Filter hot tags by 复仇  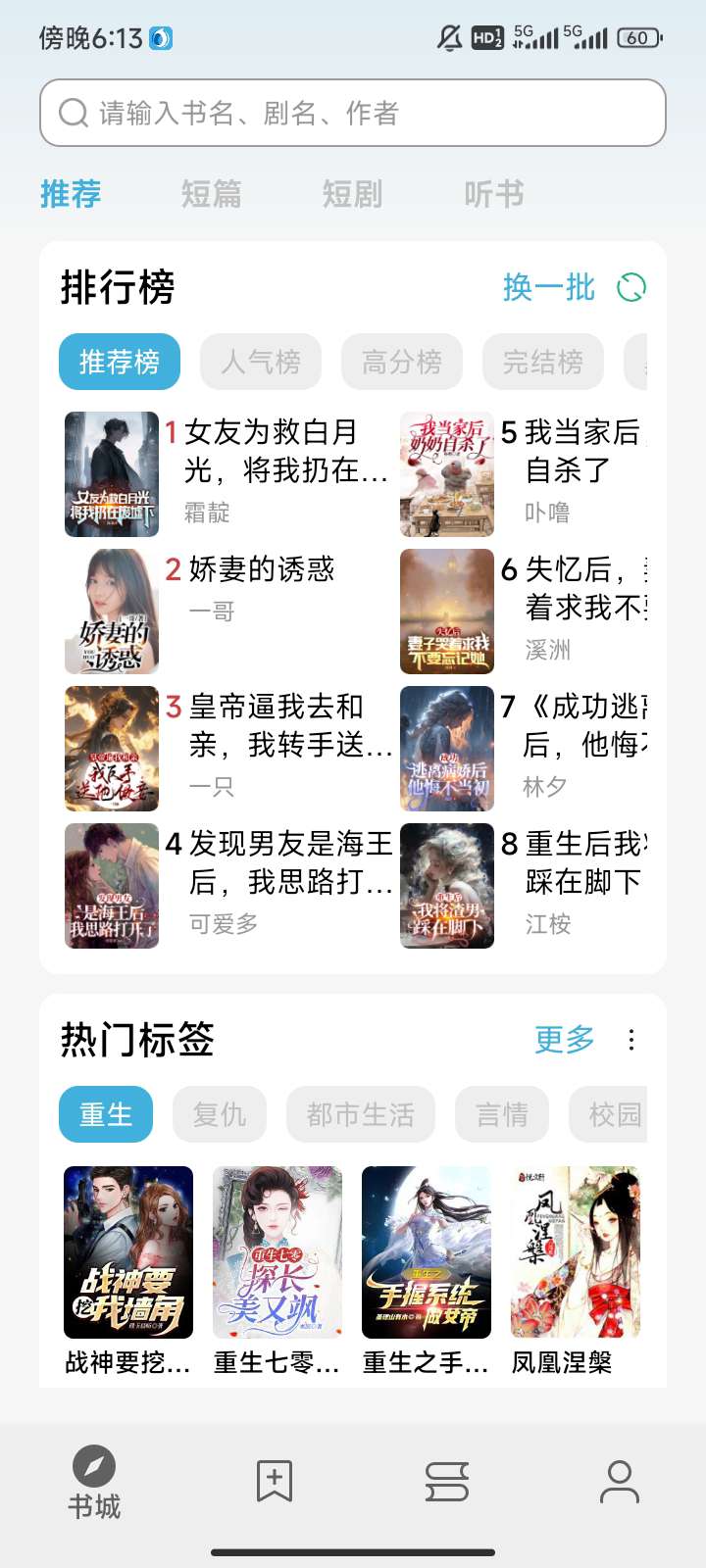click(220, 1114)
